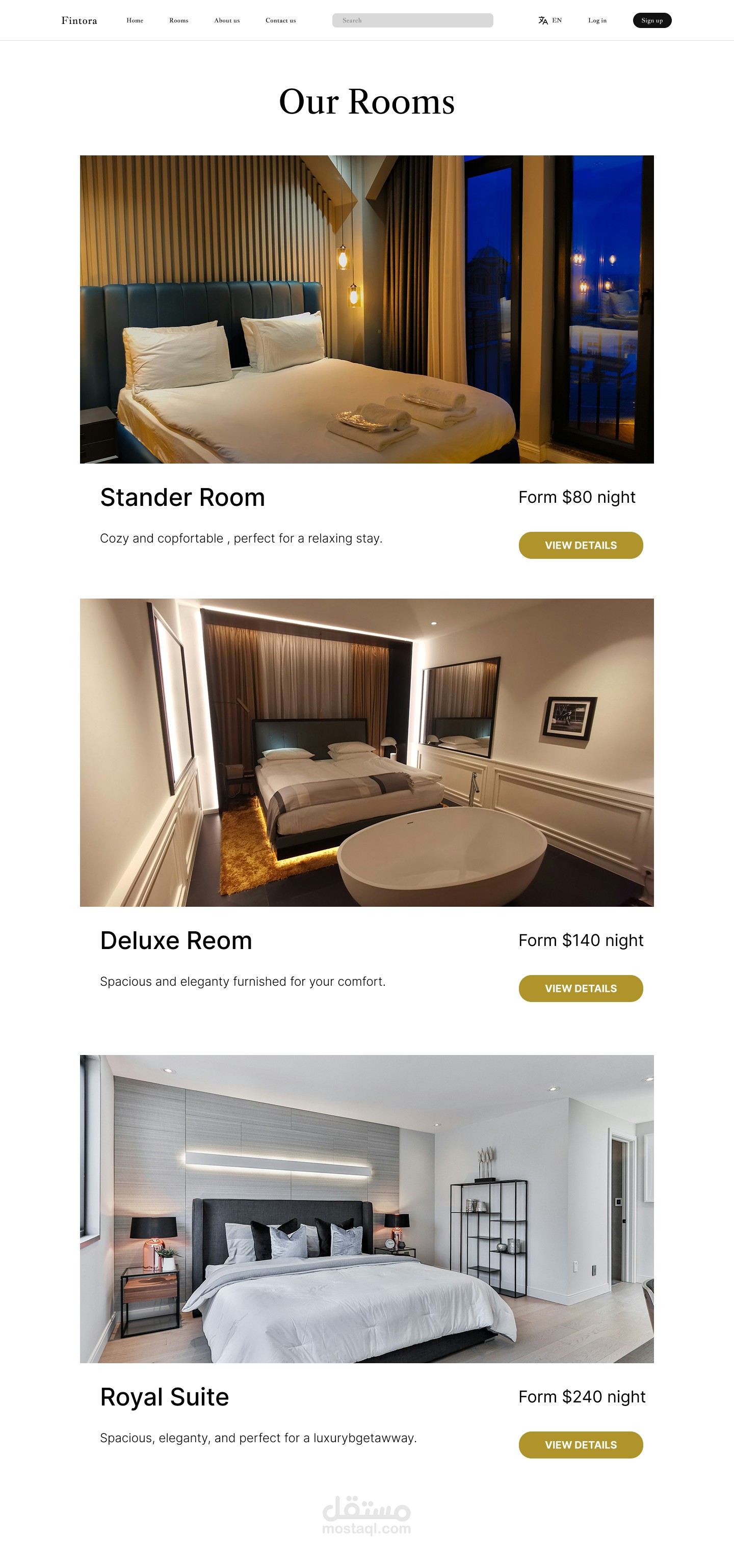
Task: Change language from EN
Action: pos(550,21)
